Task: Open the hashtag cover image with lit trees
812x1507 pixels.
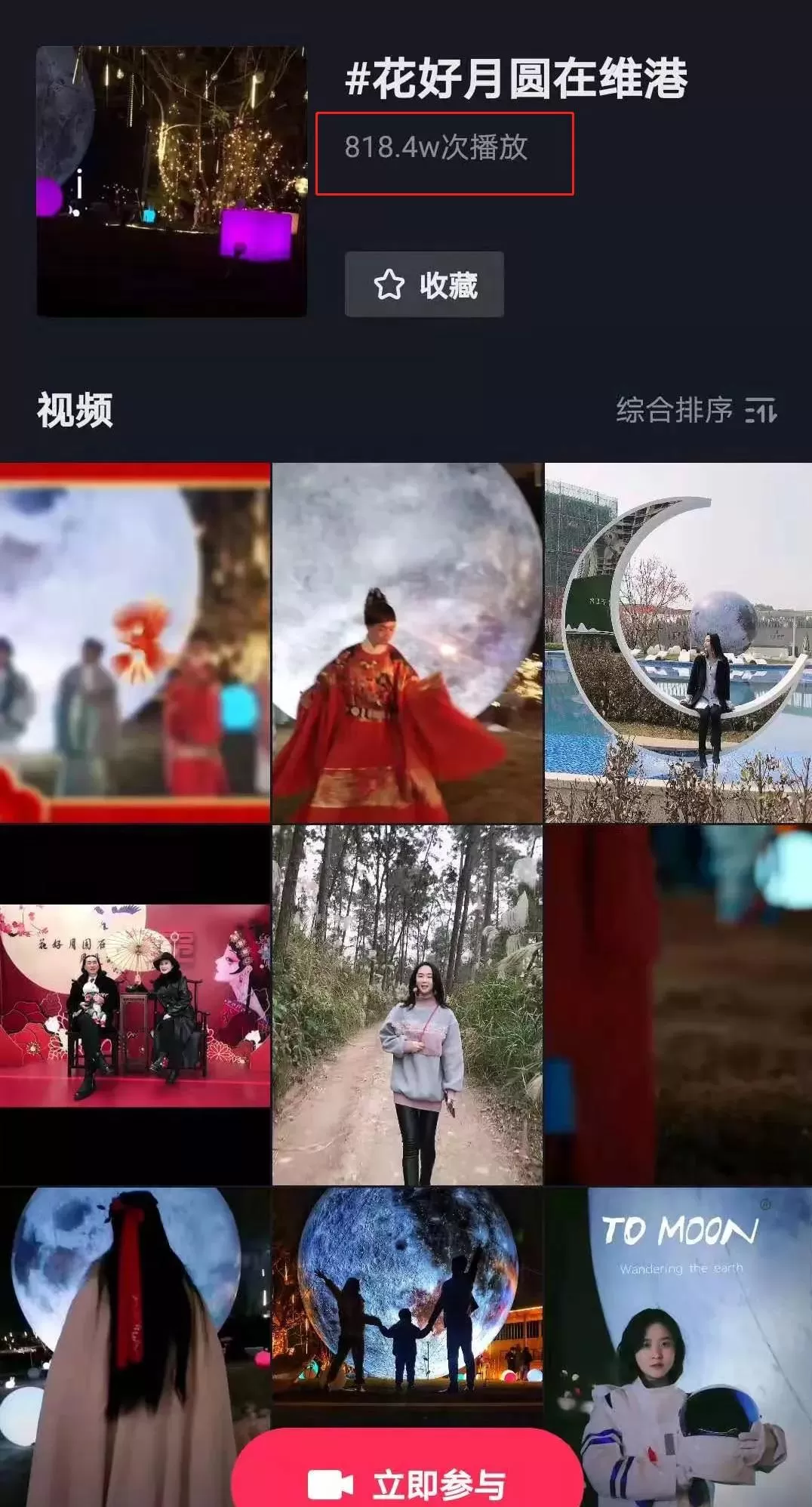Action: coord(172,181)
